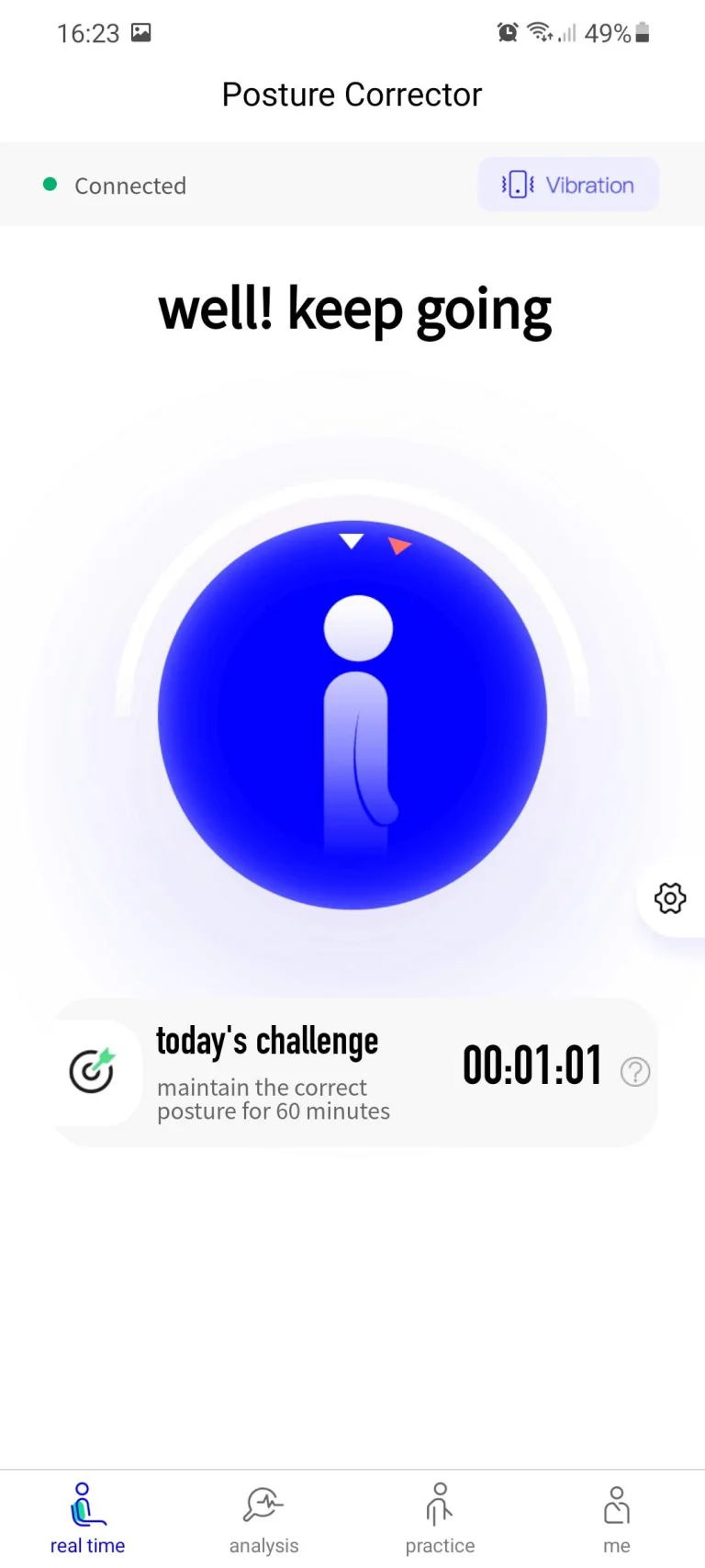This screenshot has width=705, height=1568.
Task: Tap the Vibration mode button
Action: point(568,185)
